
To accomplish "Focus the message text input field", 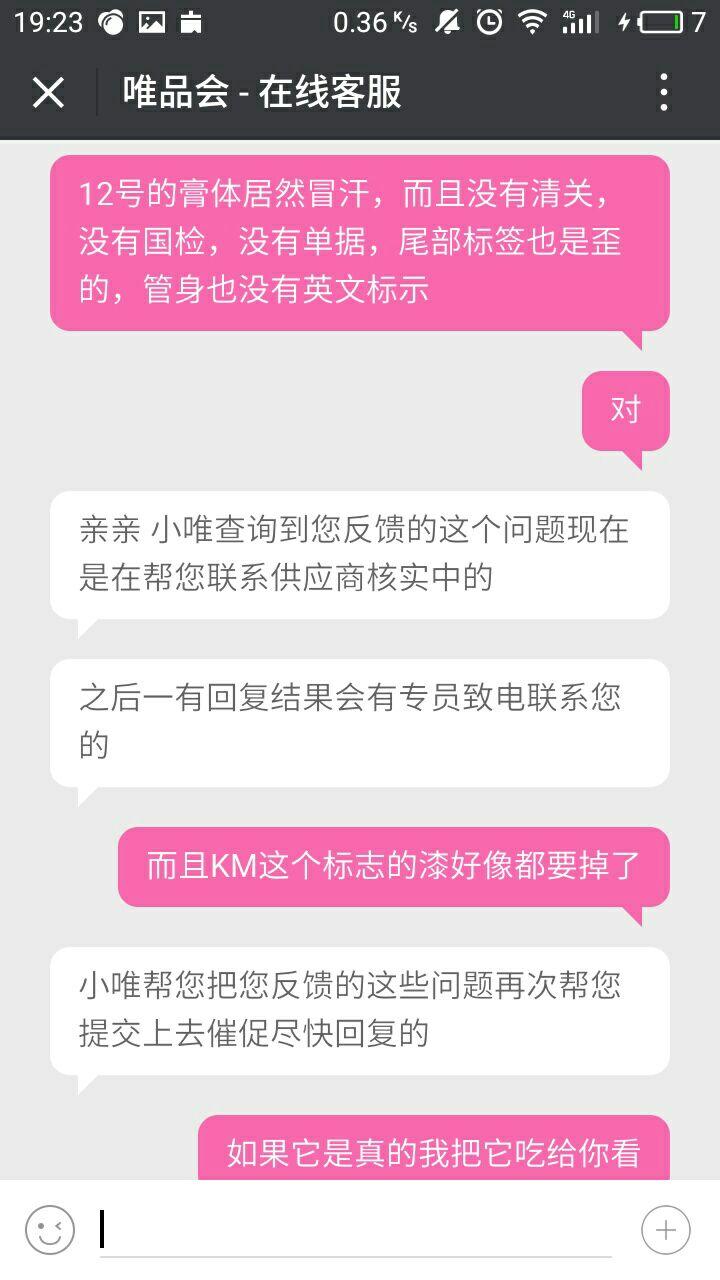I will [x=355, y=1230].
